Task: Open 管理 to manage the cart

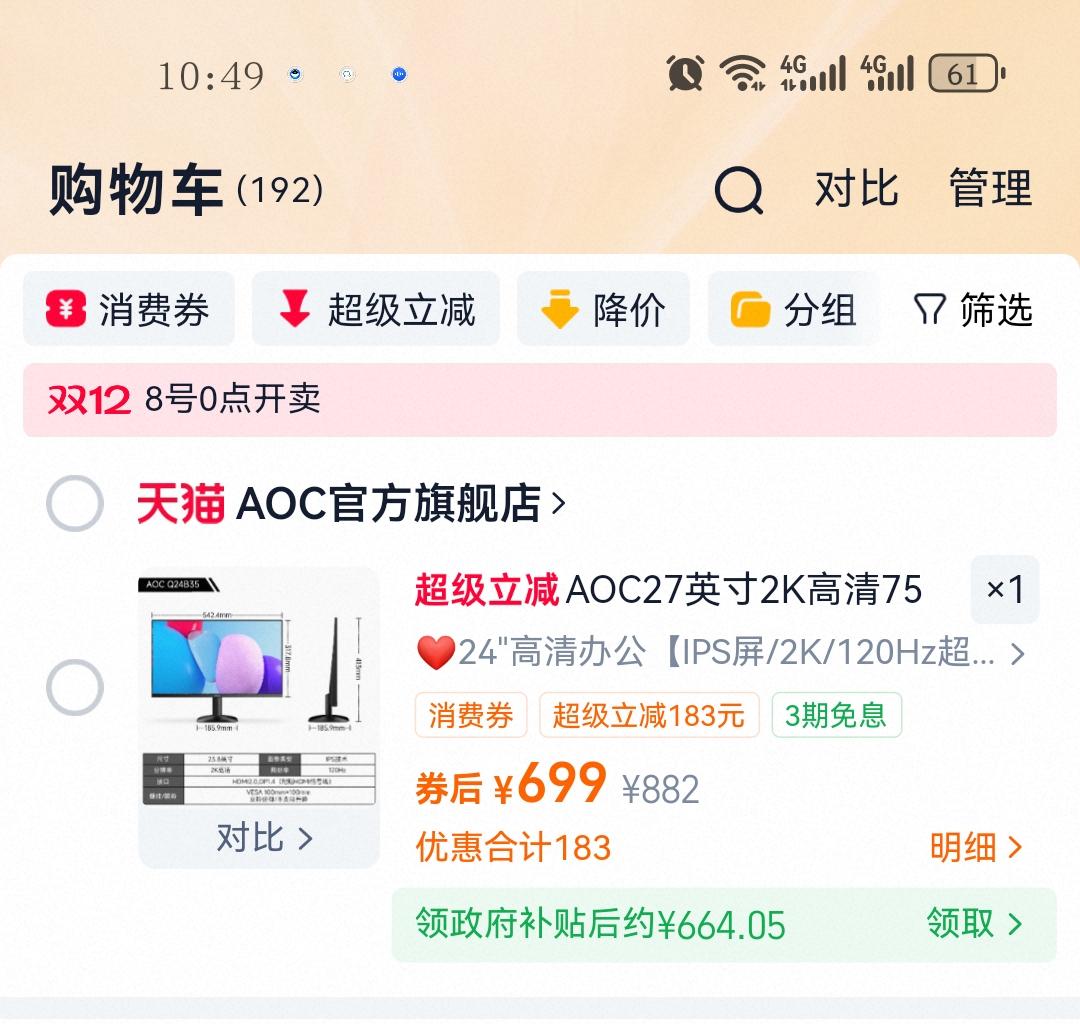Action: click(990, 189)
